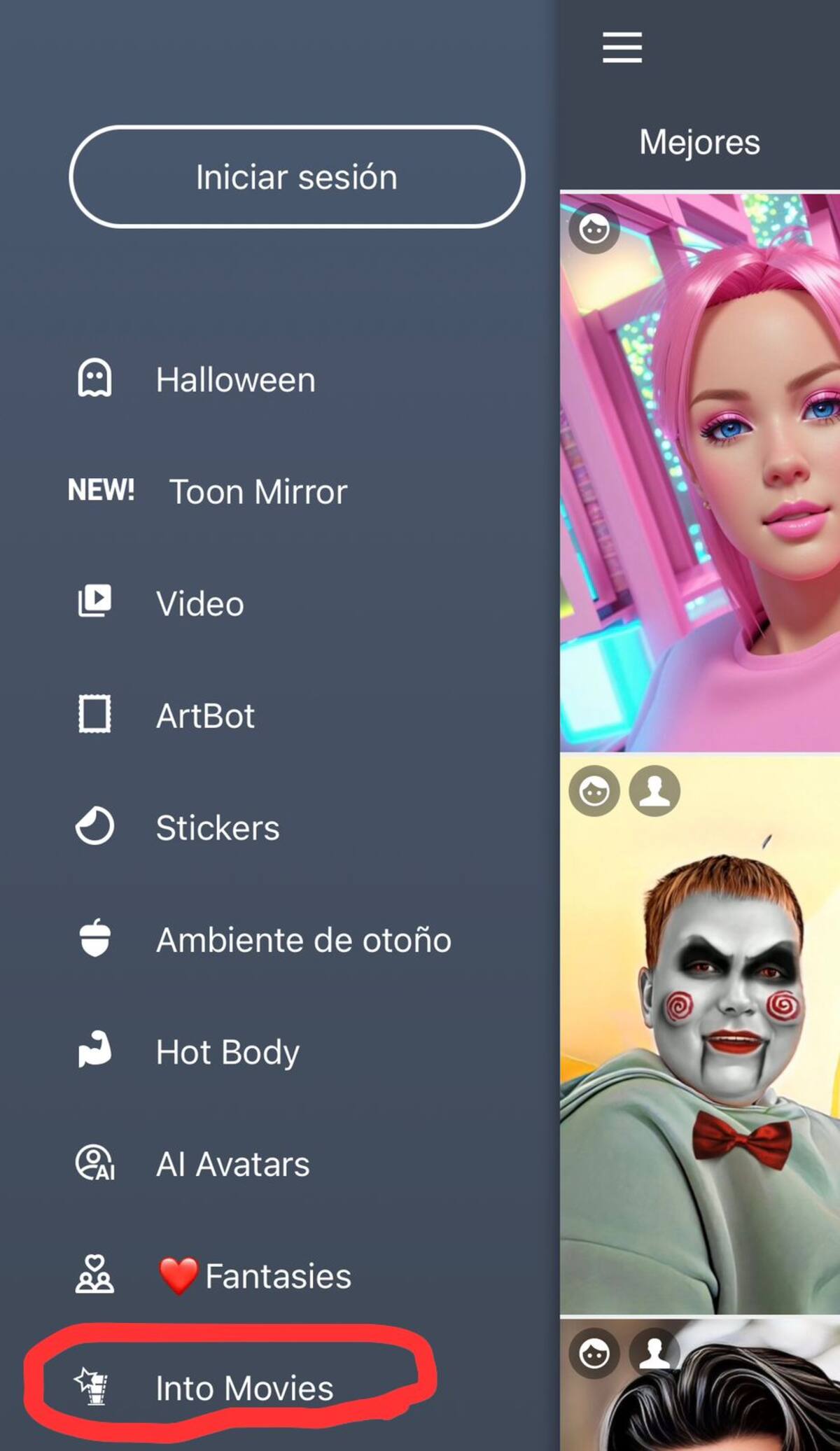Choose the Hot Body option
Viewport: 840px width, 1451px height.
[x=227, y=1052]
